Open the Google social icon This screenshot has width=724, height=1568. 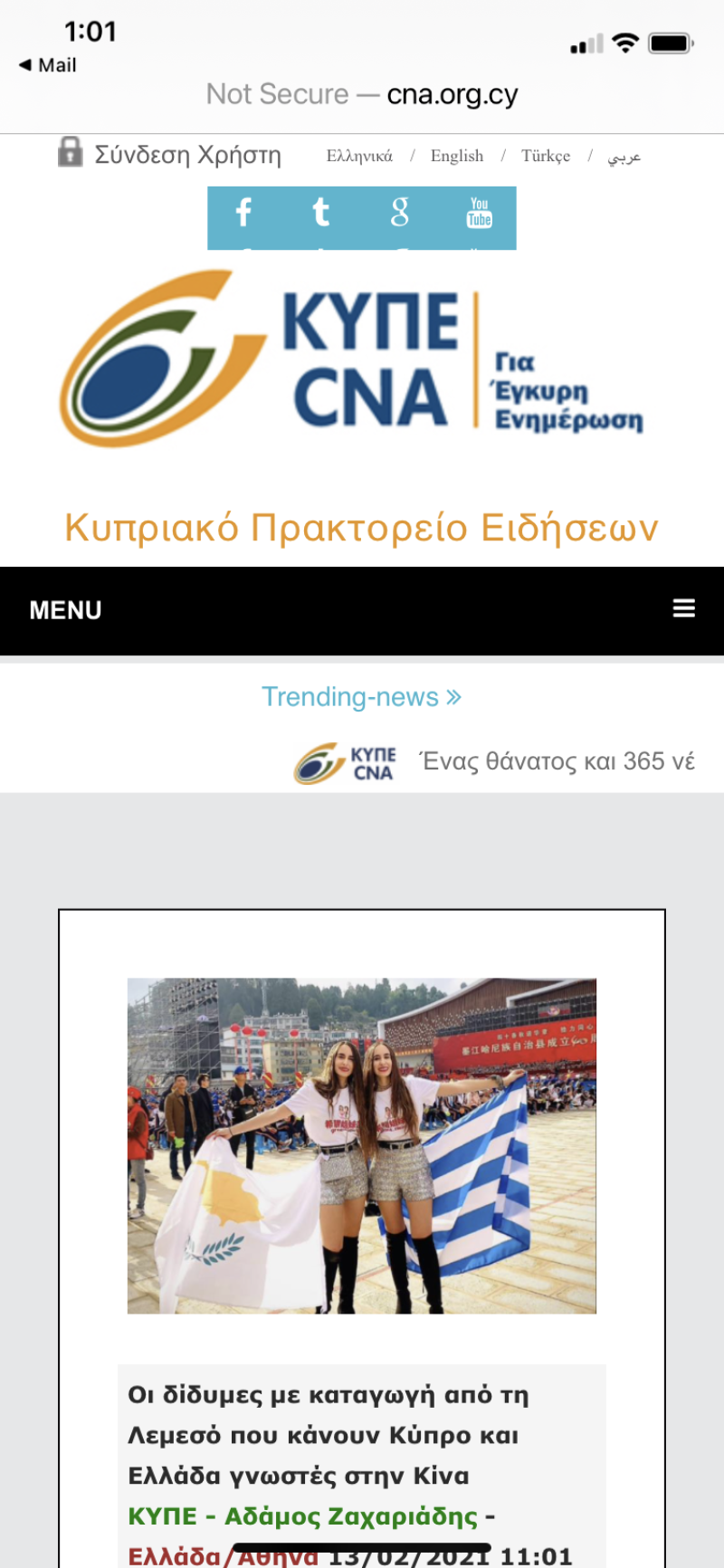pos(399,213)
